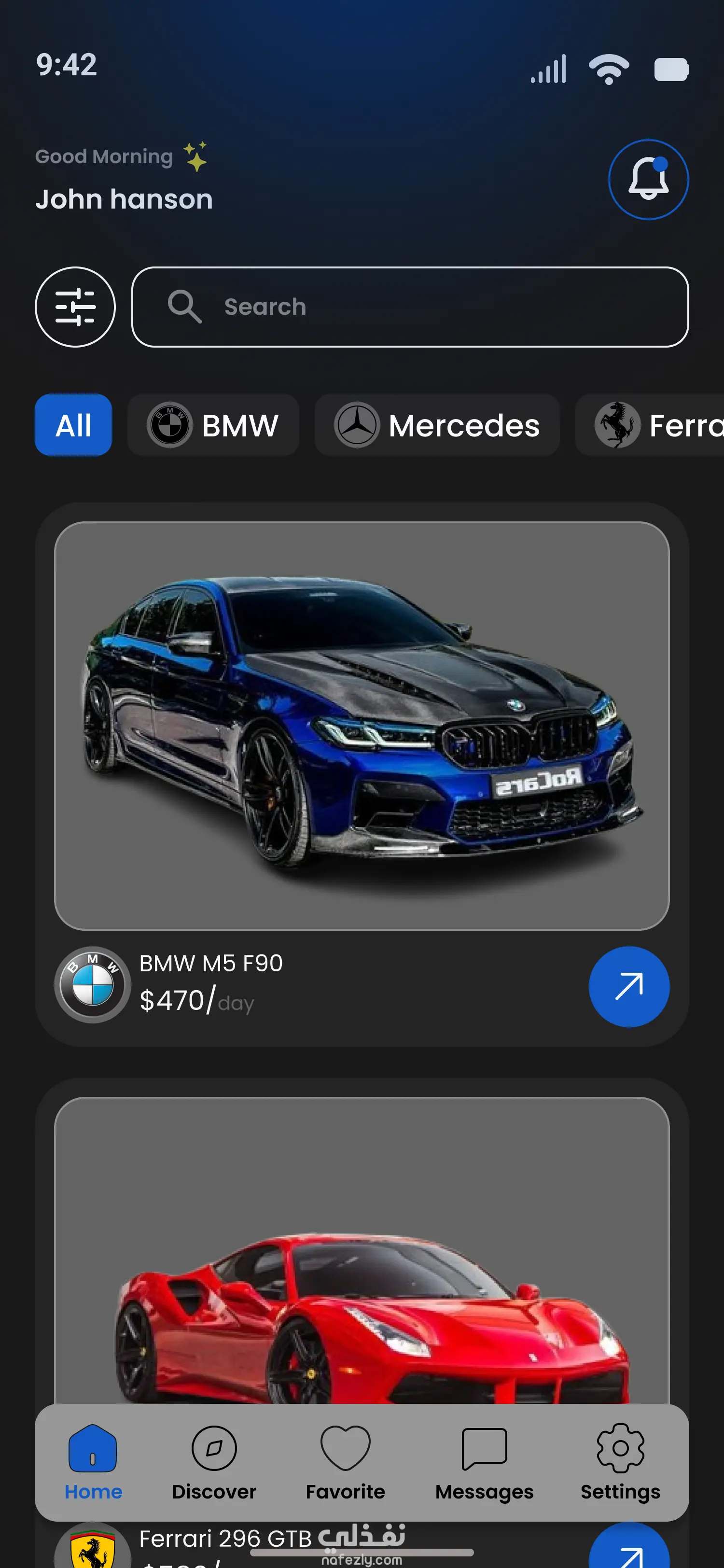
Task: Filter cars by Mercedes
Action: click(436, 425)
